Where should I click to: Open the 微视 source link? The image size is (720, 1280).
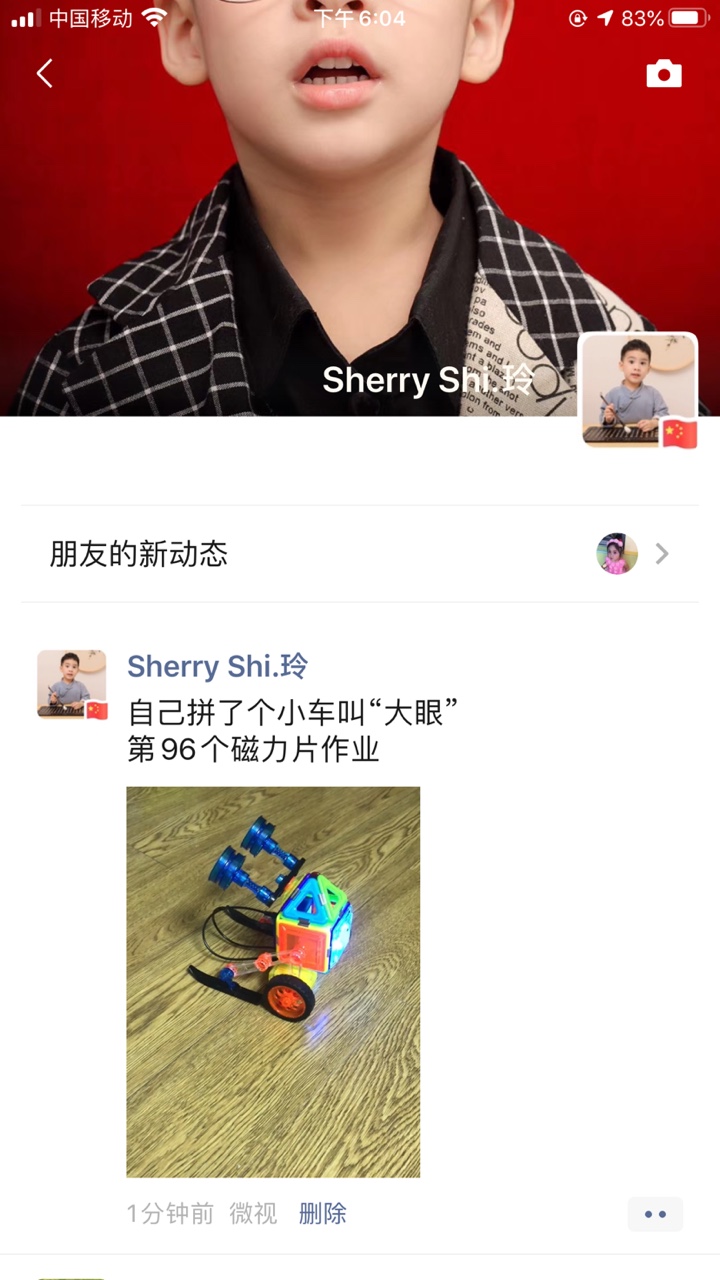click(253, 1214)
